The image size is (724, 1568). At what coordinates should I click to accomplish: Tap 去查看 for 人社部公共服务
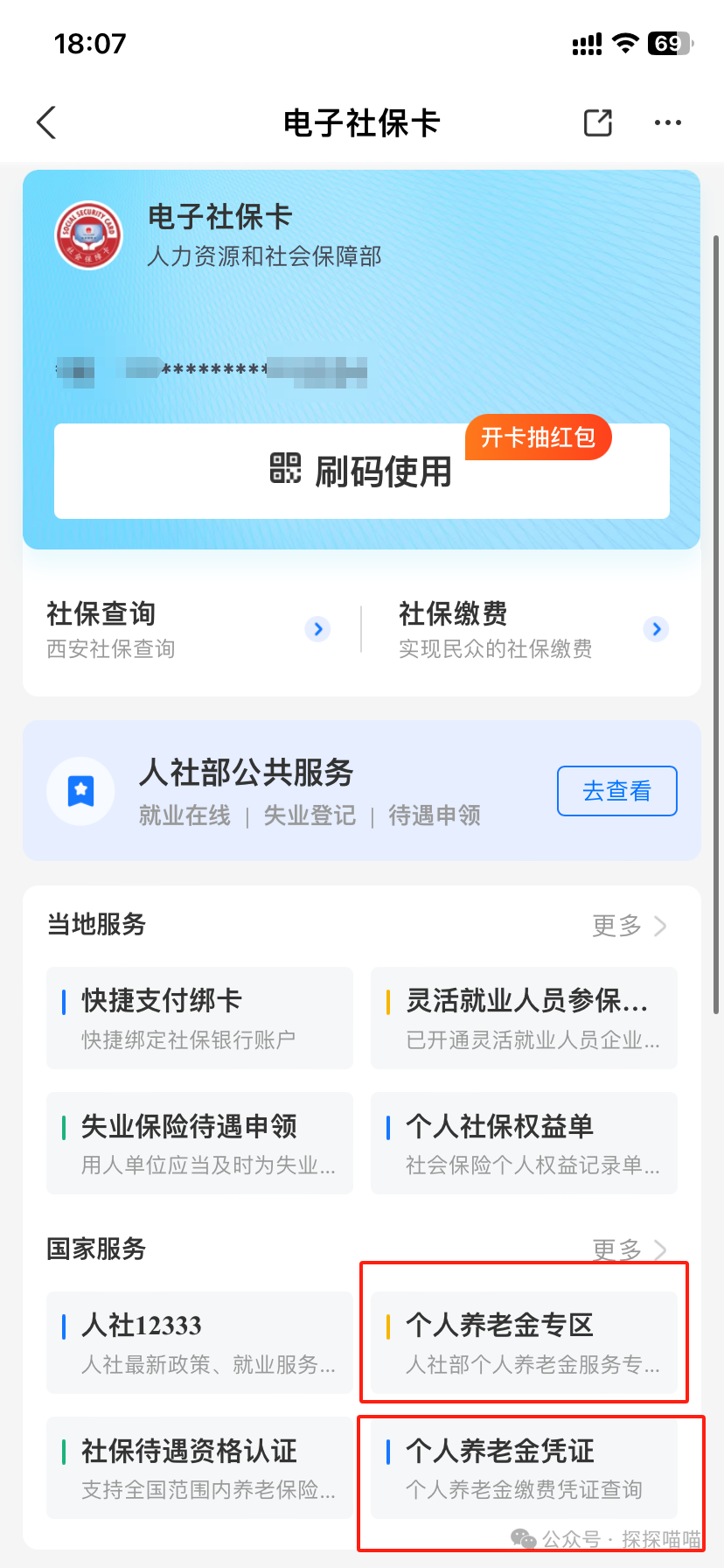(x=617, y=791)
